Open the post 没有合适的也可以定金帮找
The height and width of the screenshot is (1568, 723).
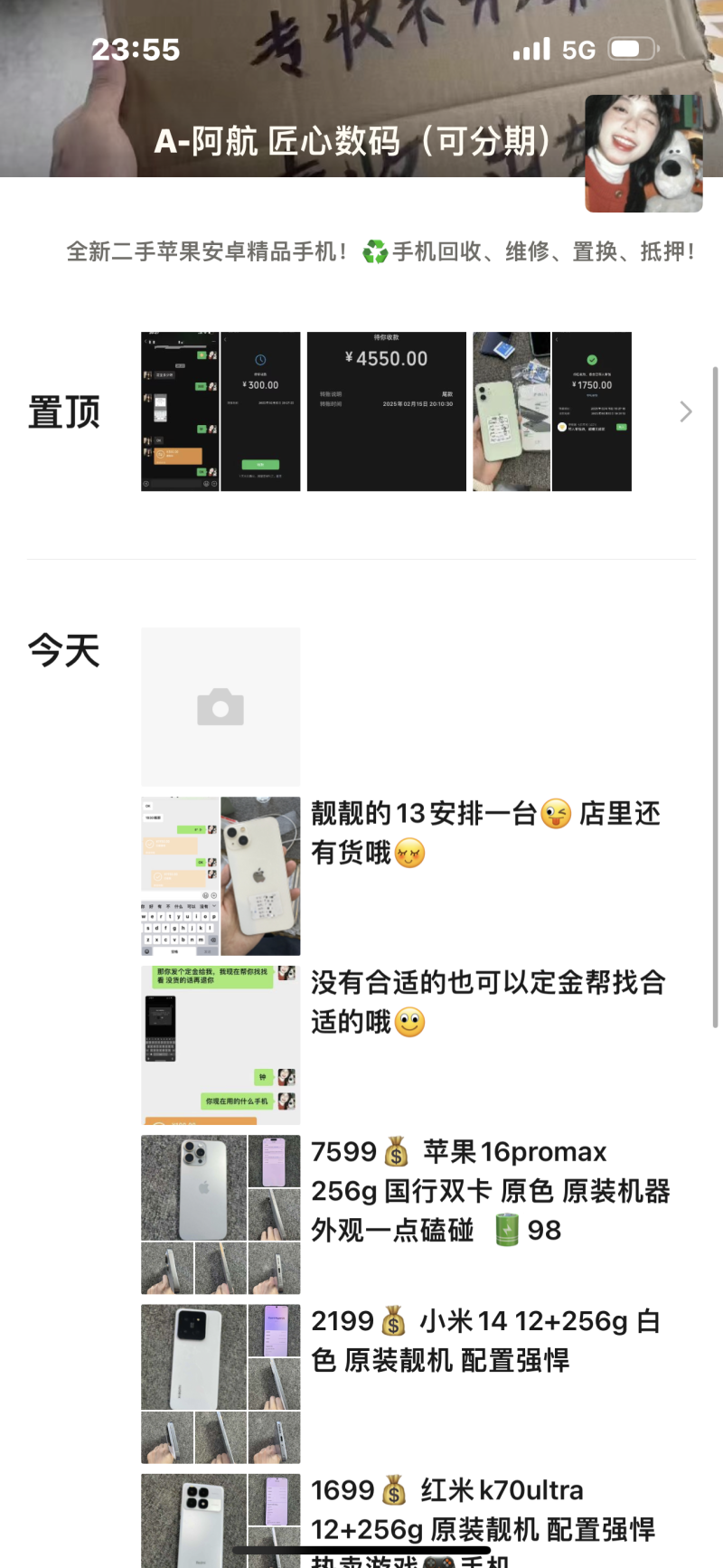pos(488,1001)
